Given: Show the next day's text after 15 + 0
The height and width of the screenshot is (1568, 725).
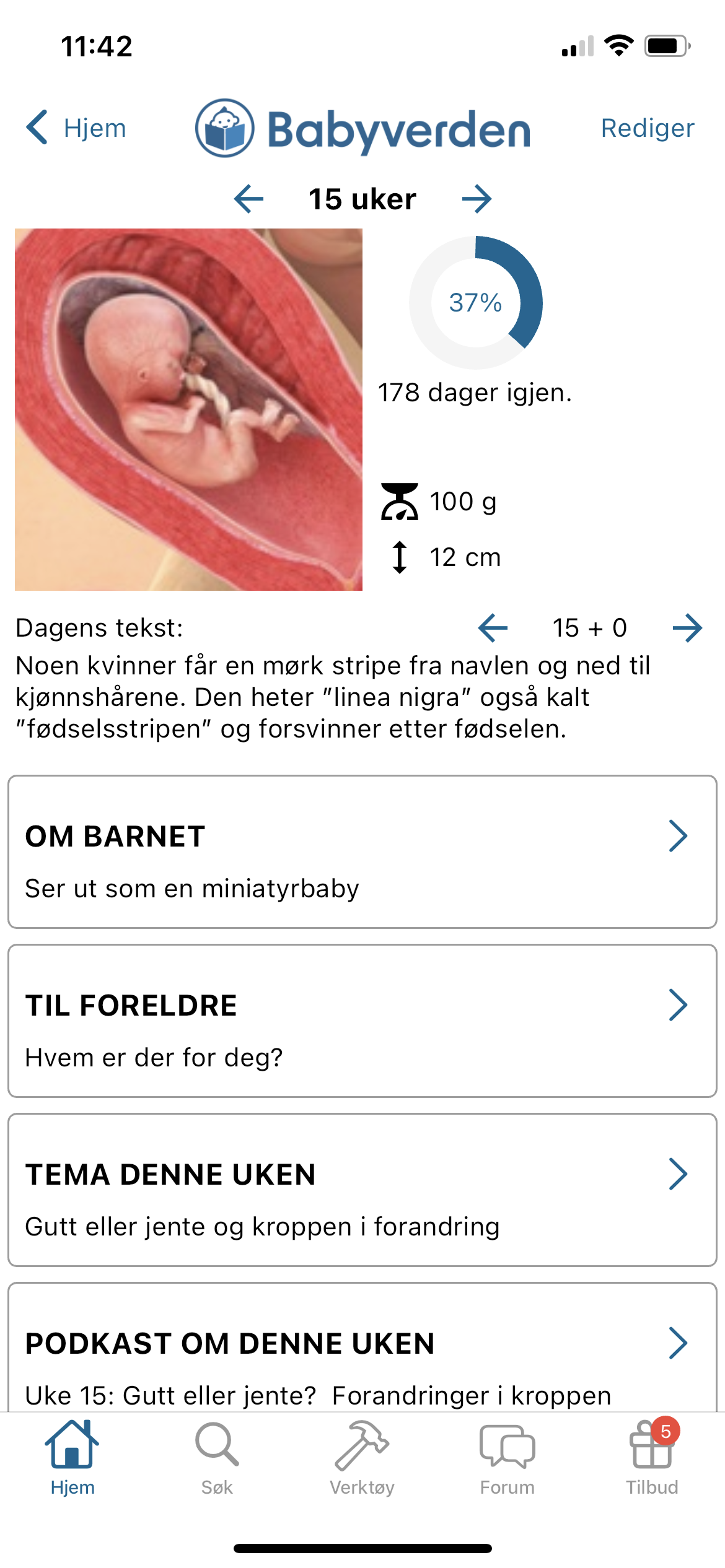Looking at the screenshot, I should tap(687, 628).
